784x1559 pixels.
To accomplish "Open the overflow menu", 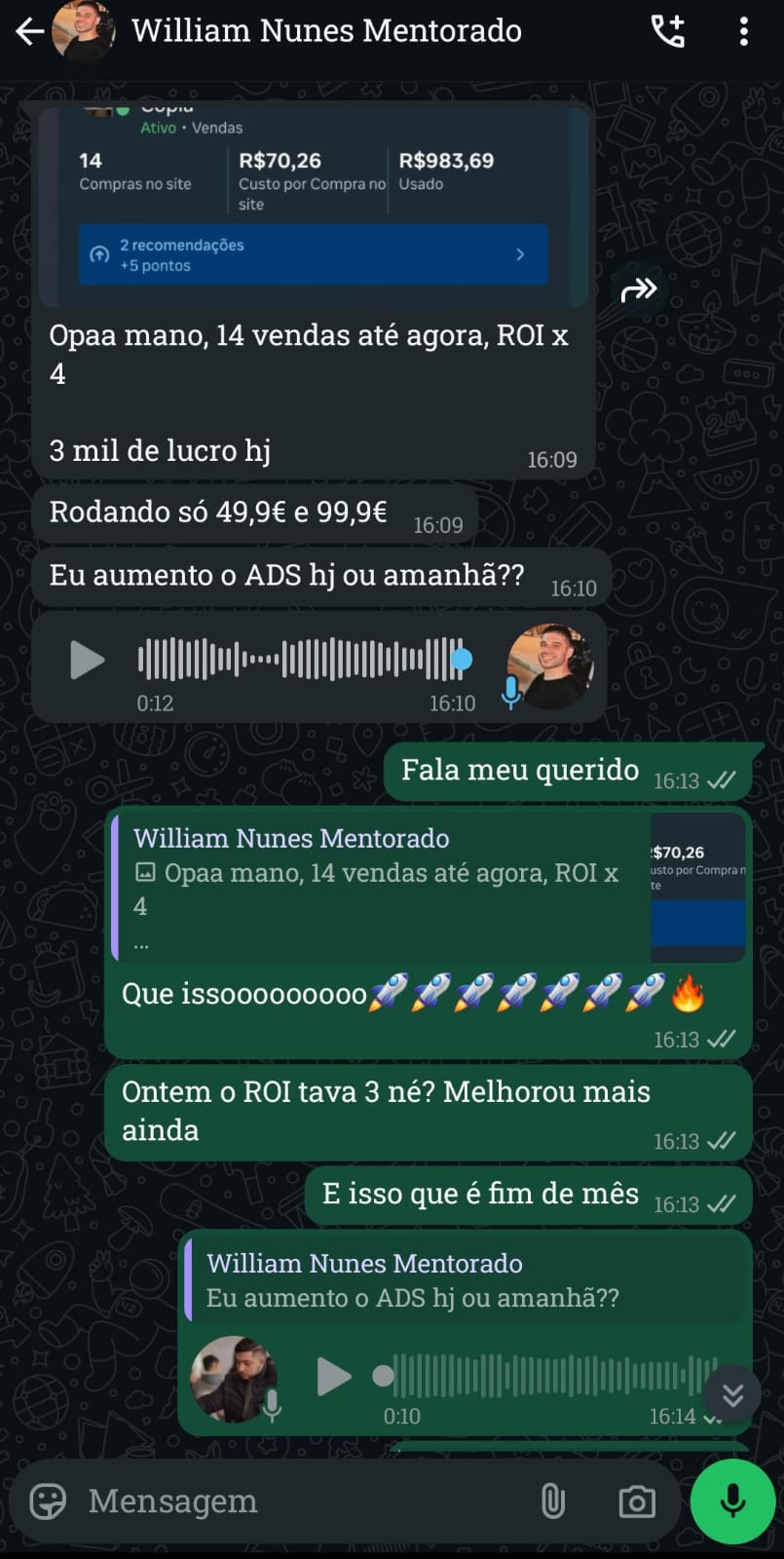I will point(743,32).
